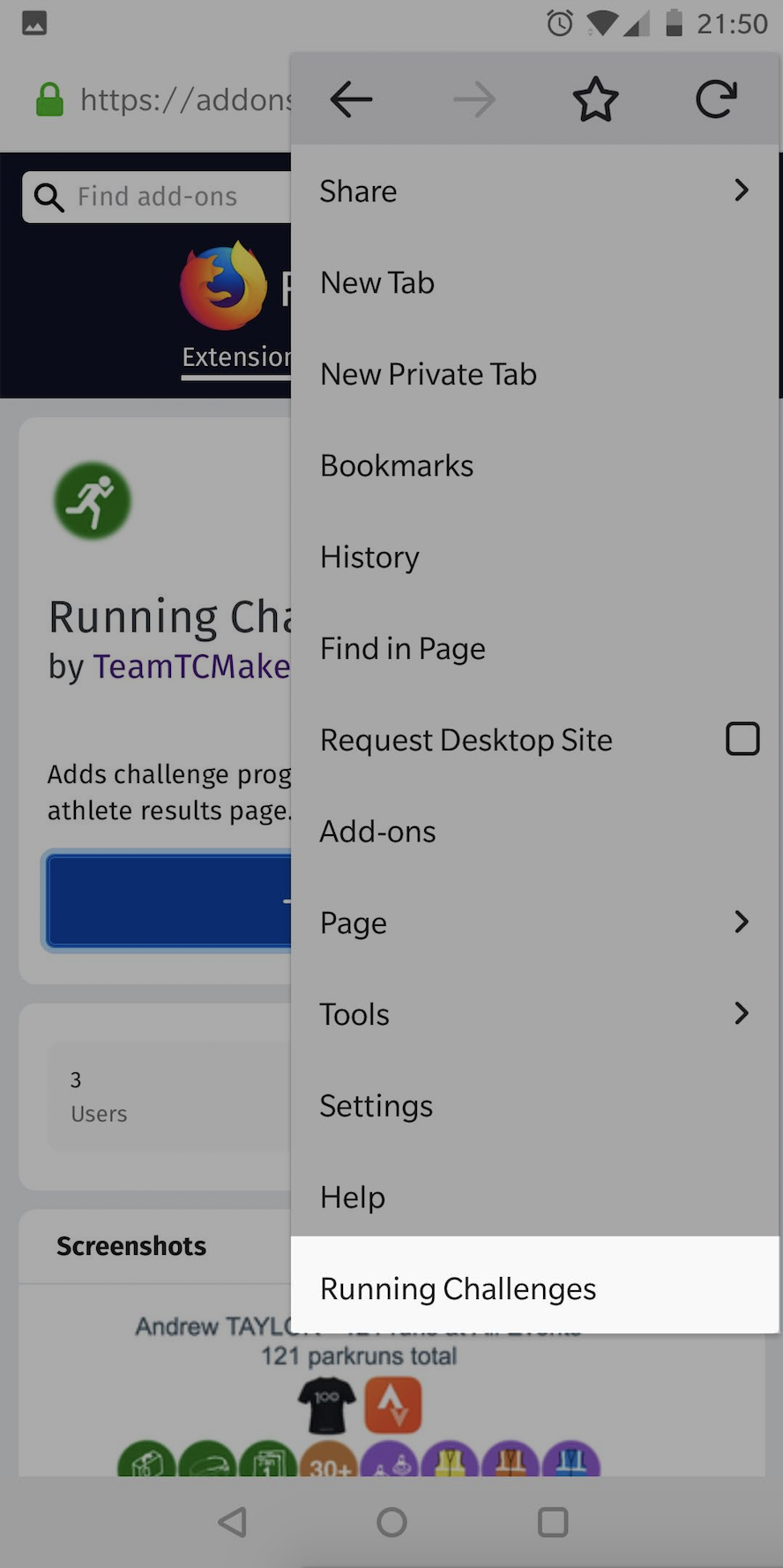Bookmark this page with the star icon

[x=595, y=99]
